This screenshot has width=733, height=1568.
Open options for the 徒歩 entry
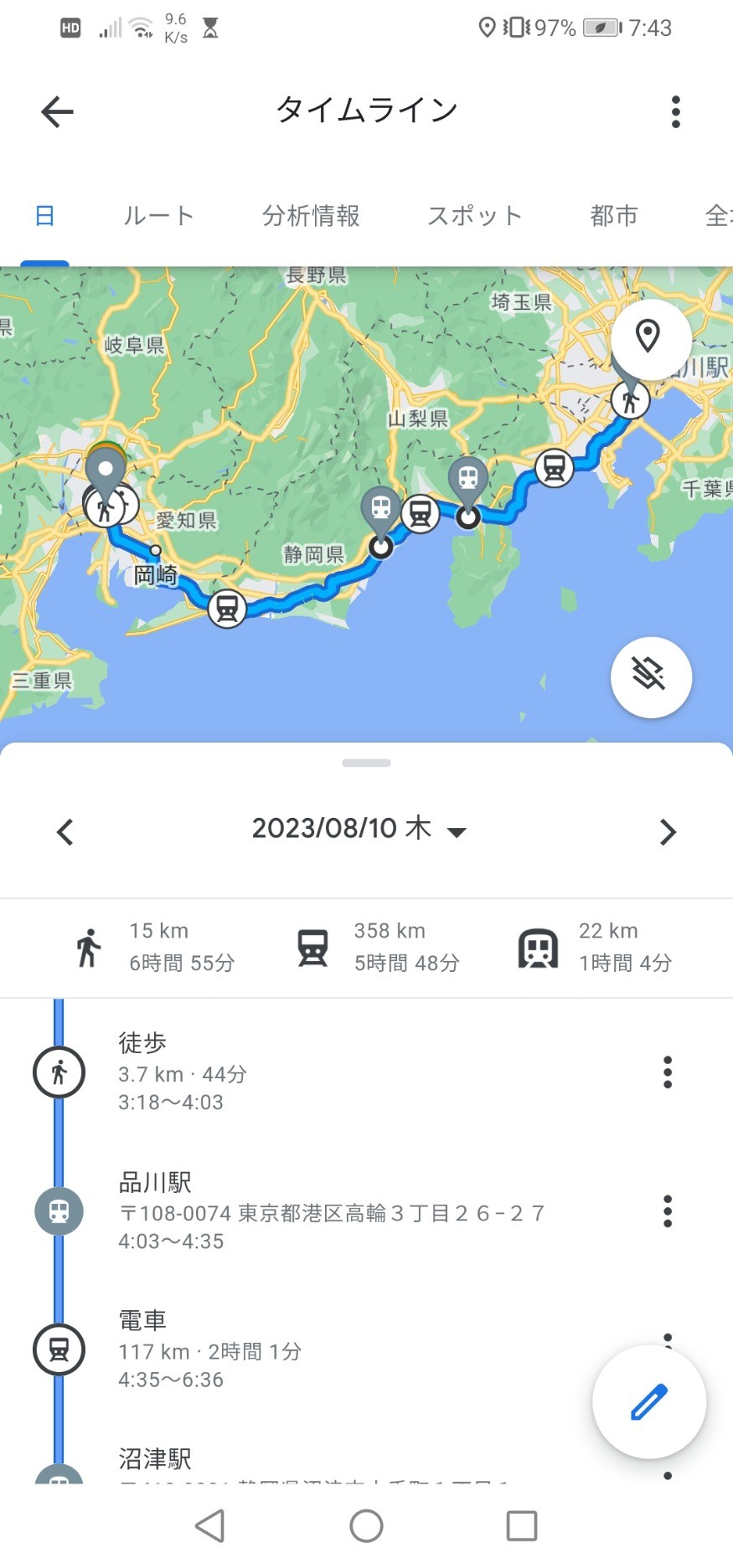click(x=667, y=1072)
